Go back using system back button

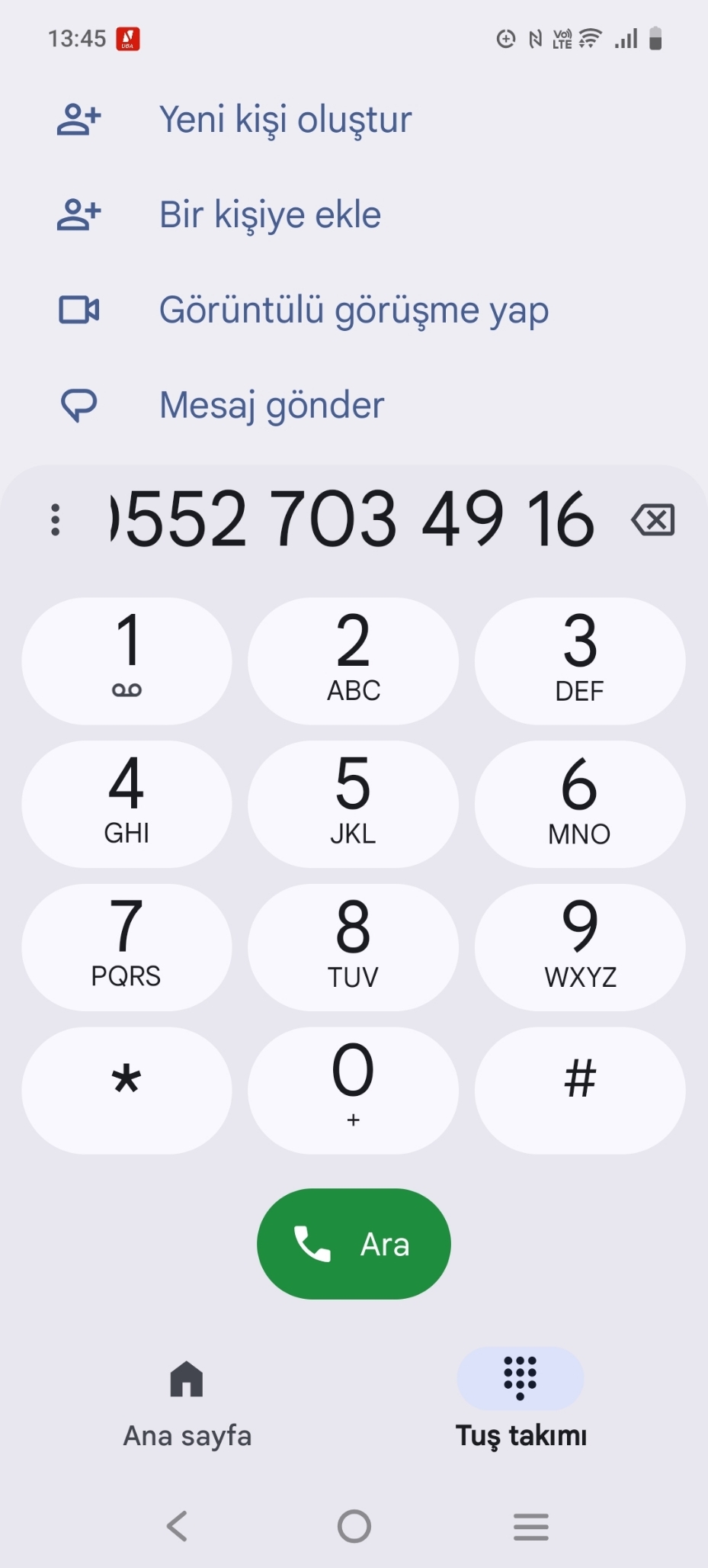pos(177,1526)
